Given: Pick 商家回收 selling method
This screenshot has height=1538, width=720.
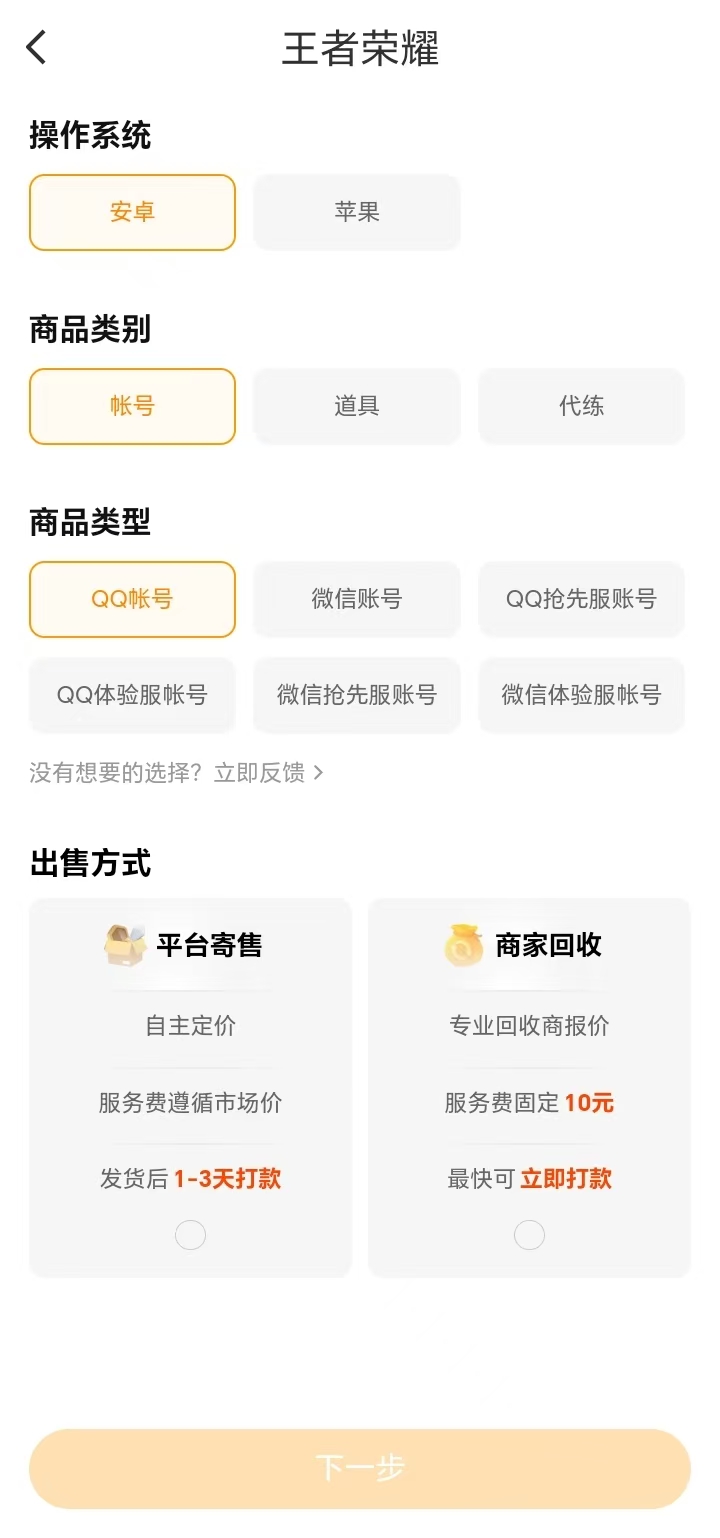Looking at the screenshot, I should tap(529, 1236).
